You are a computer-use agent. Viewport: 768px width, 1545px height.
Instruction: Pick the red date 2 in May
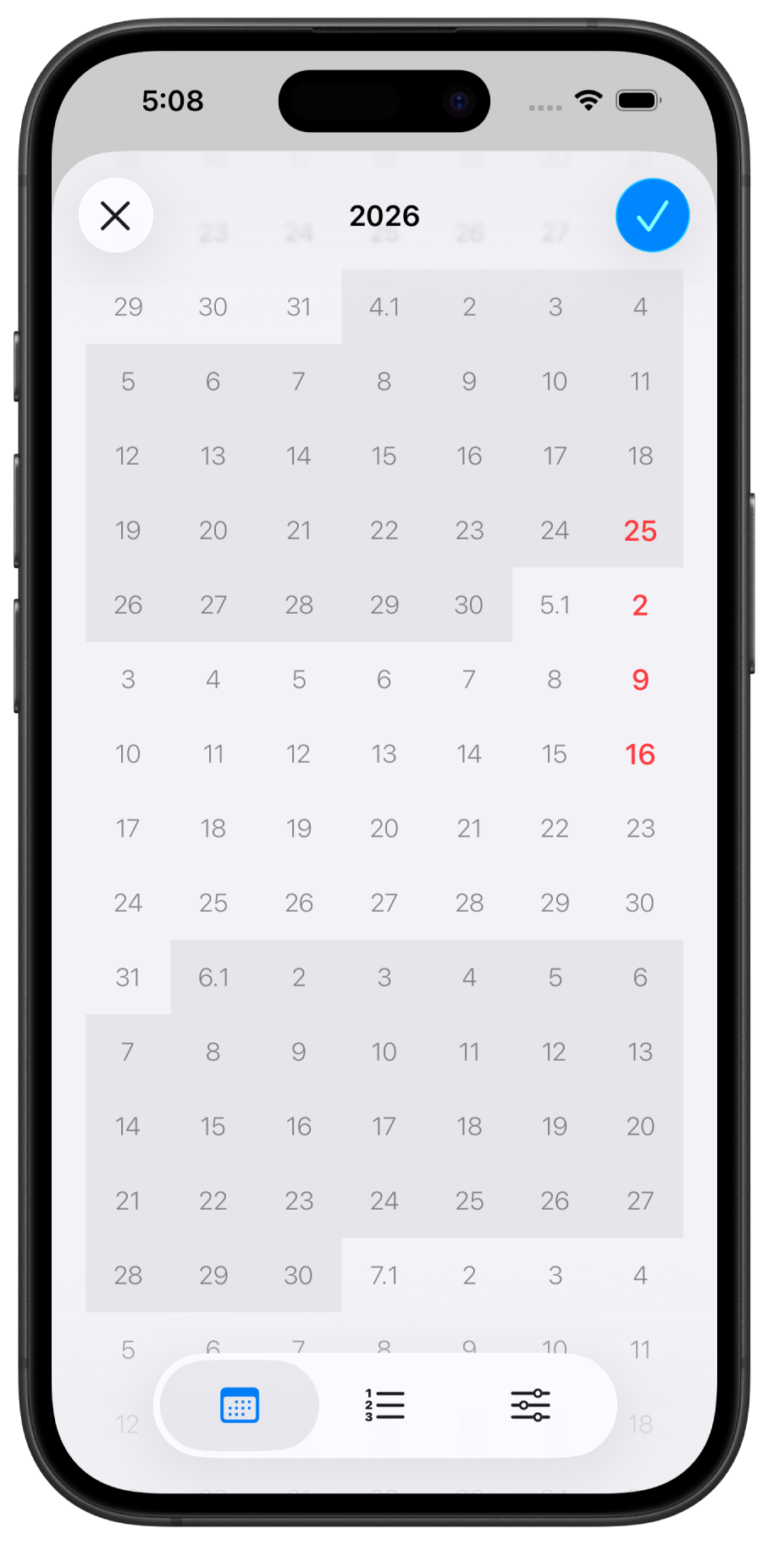click(x=640, y=605)
